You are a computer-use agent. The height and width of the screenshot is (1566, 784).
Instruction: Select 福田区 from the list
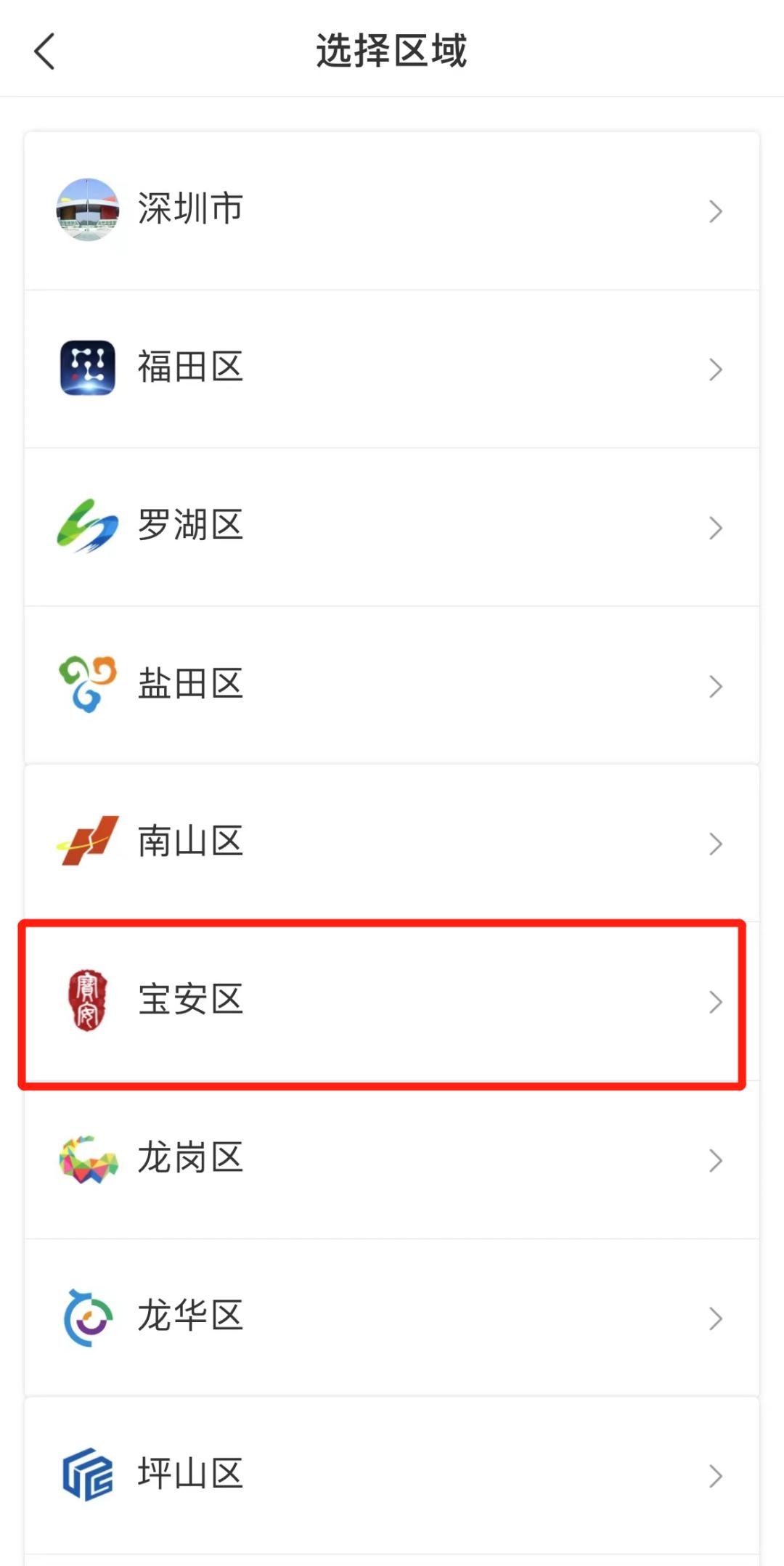point(391,368)
